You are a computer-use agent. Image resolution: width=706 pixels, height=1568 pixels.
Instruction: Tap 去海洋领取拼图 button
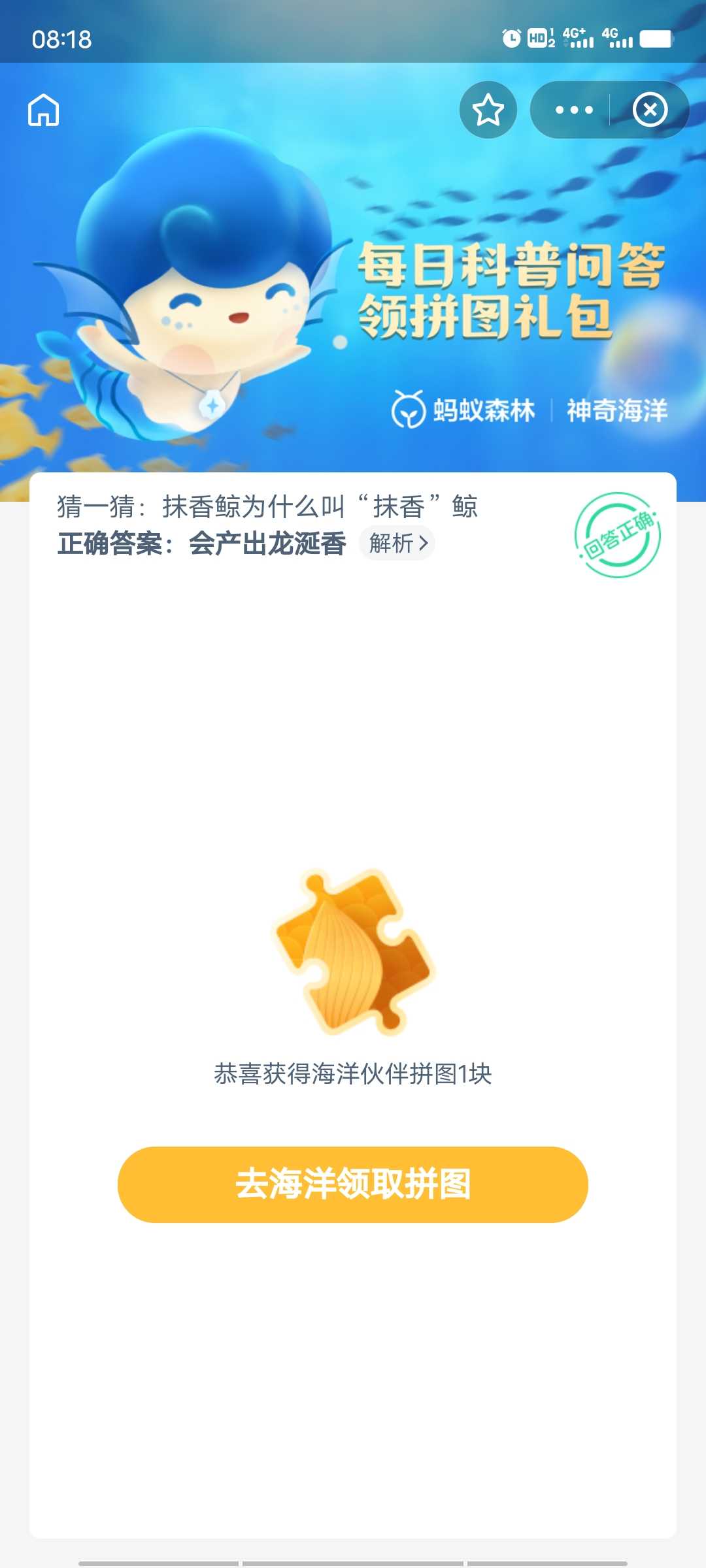tap(353, 1184)
